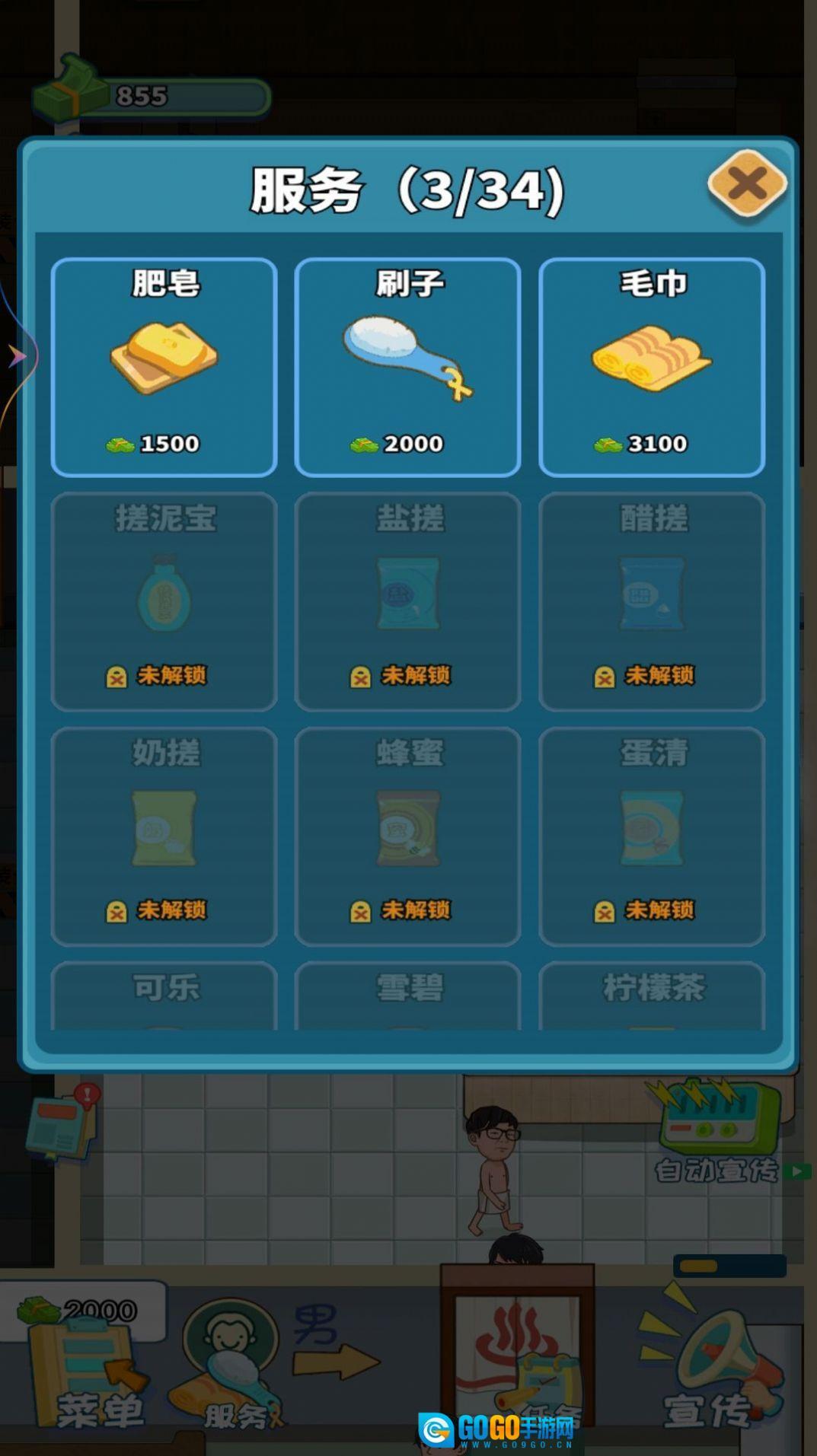Open the locked 盐搓 item
This screenshot has height=1456, width=817.
click(407, 601)
